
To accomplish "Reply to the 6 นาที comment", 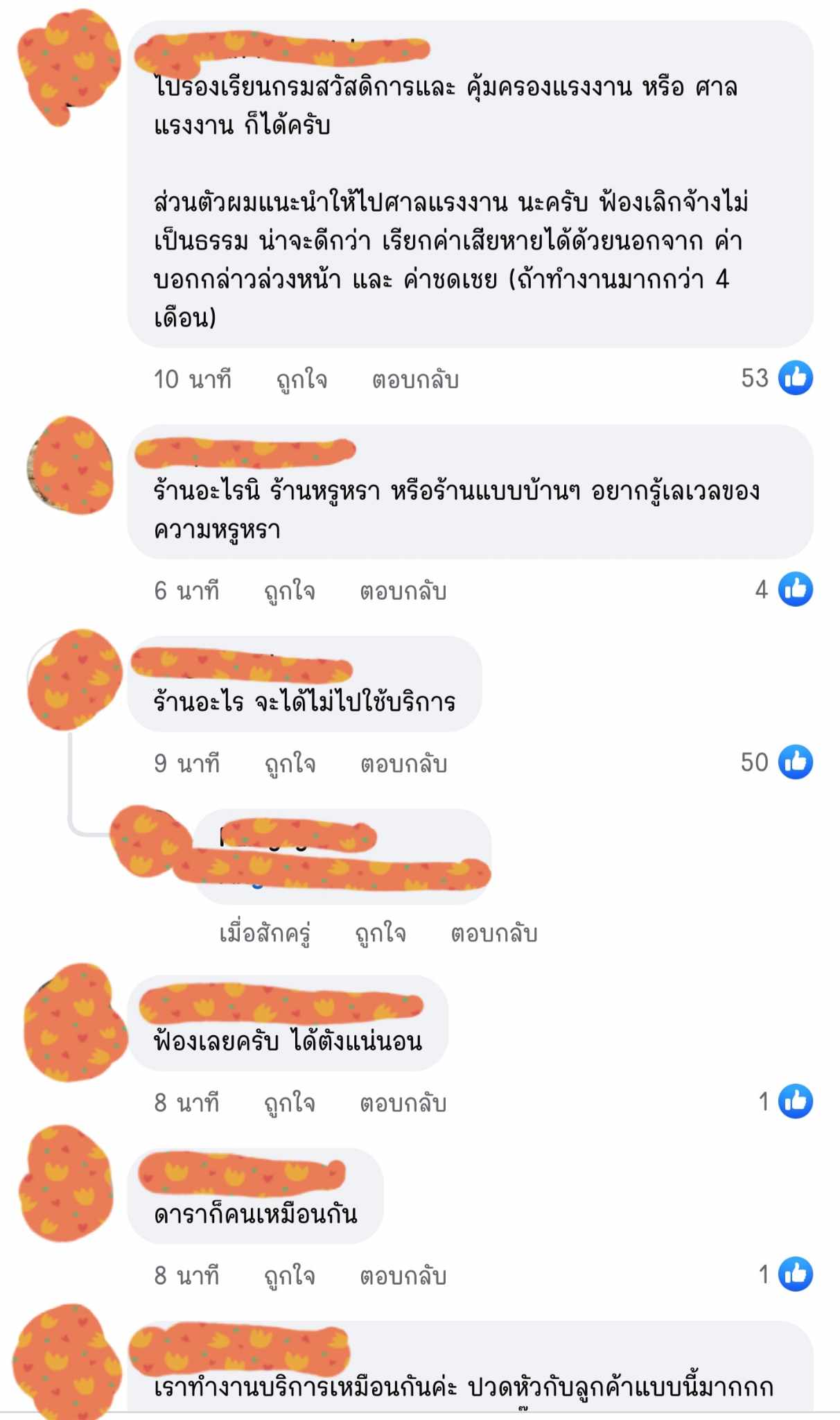I will tap(403, 591).
